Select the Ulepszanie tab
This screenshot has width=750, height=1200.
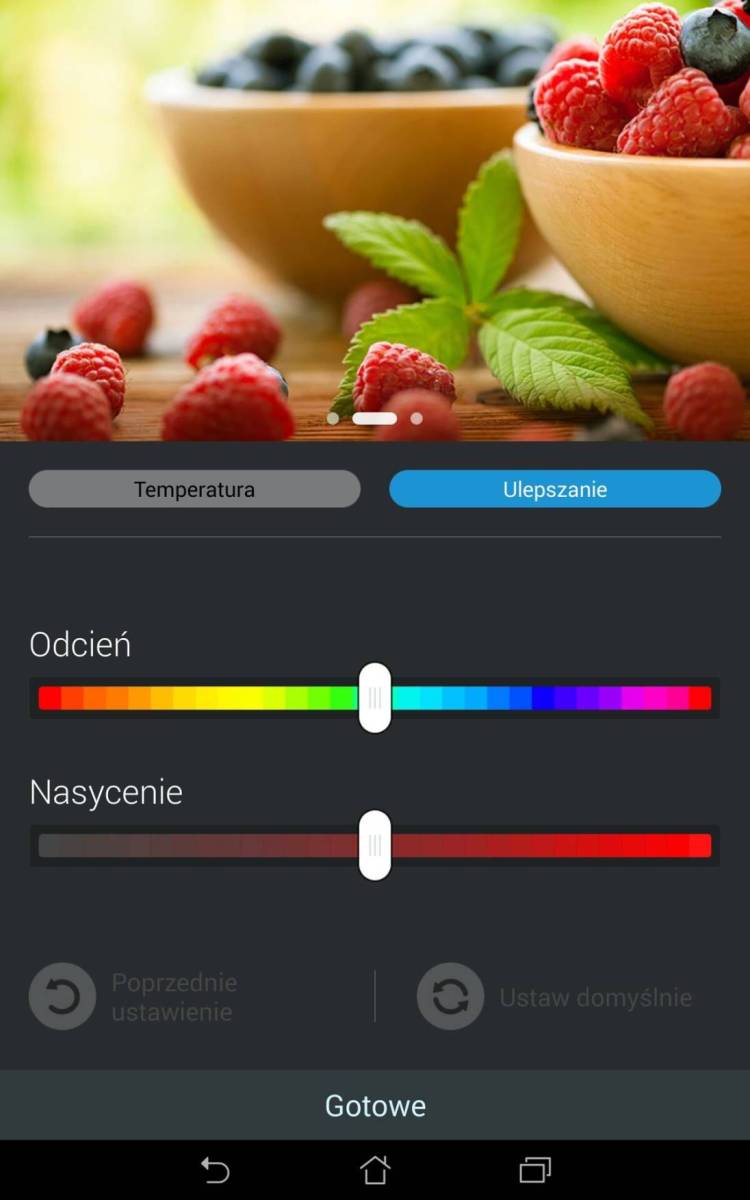pyautogui.click(x=554, y=490)
